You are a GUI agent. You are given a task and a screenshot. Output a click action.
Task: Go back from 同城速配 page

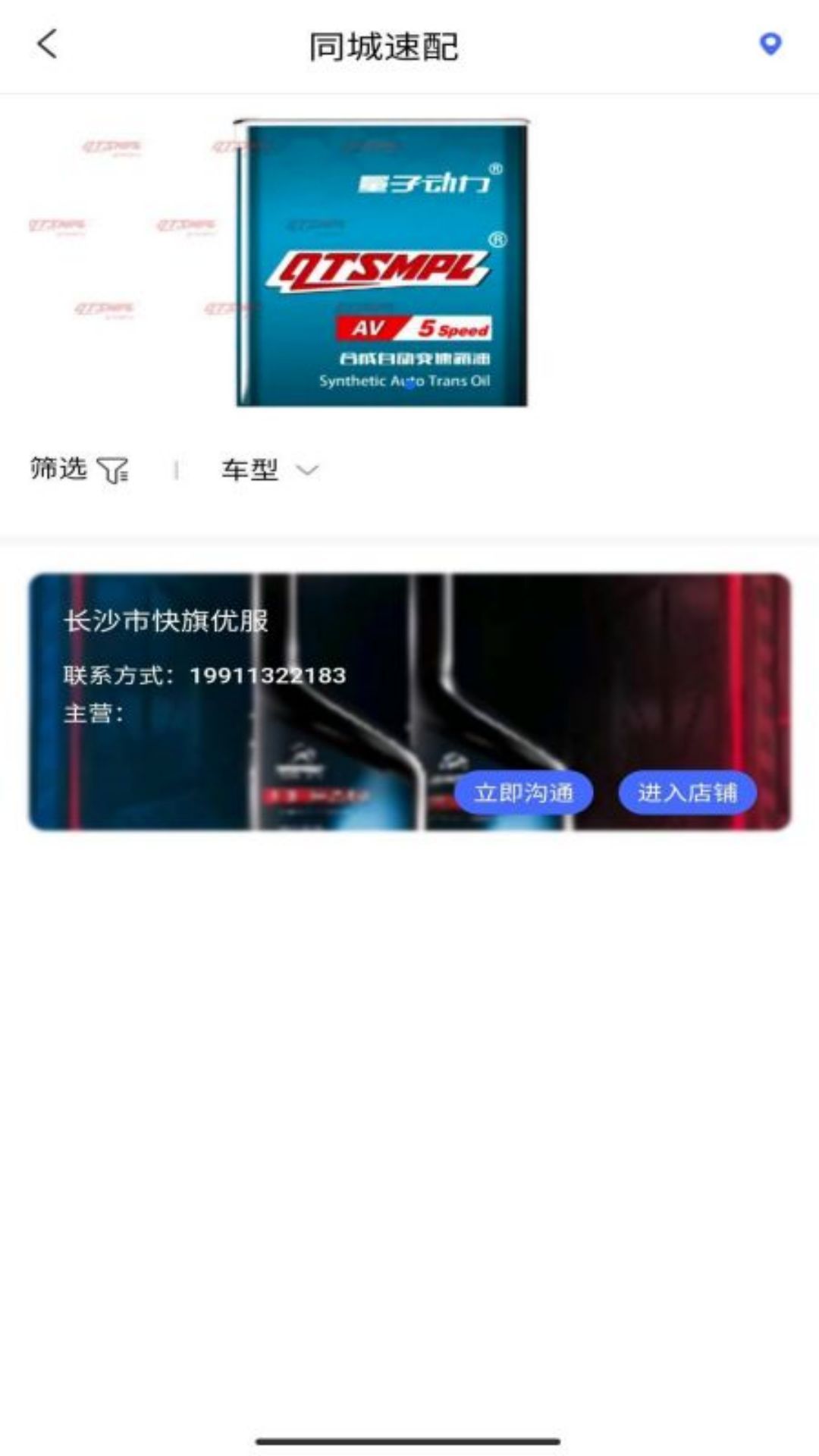(47, 44)
